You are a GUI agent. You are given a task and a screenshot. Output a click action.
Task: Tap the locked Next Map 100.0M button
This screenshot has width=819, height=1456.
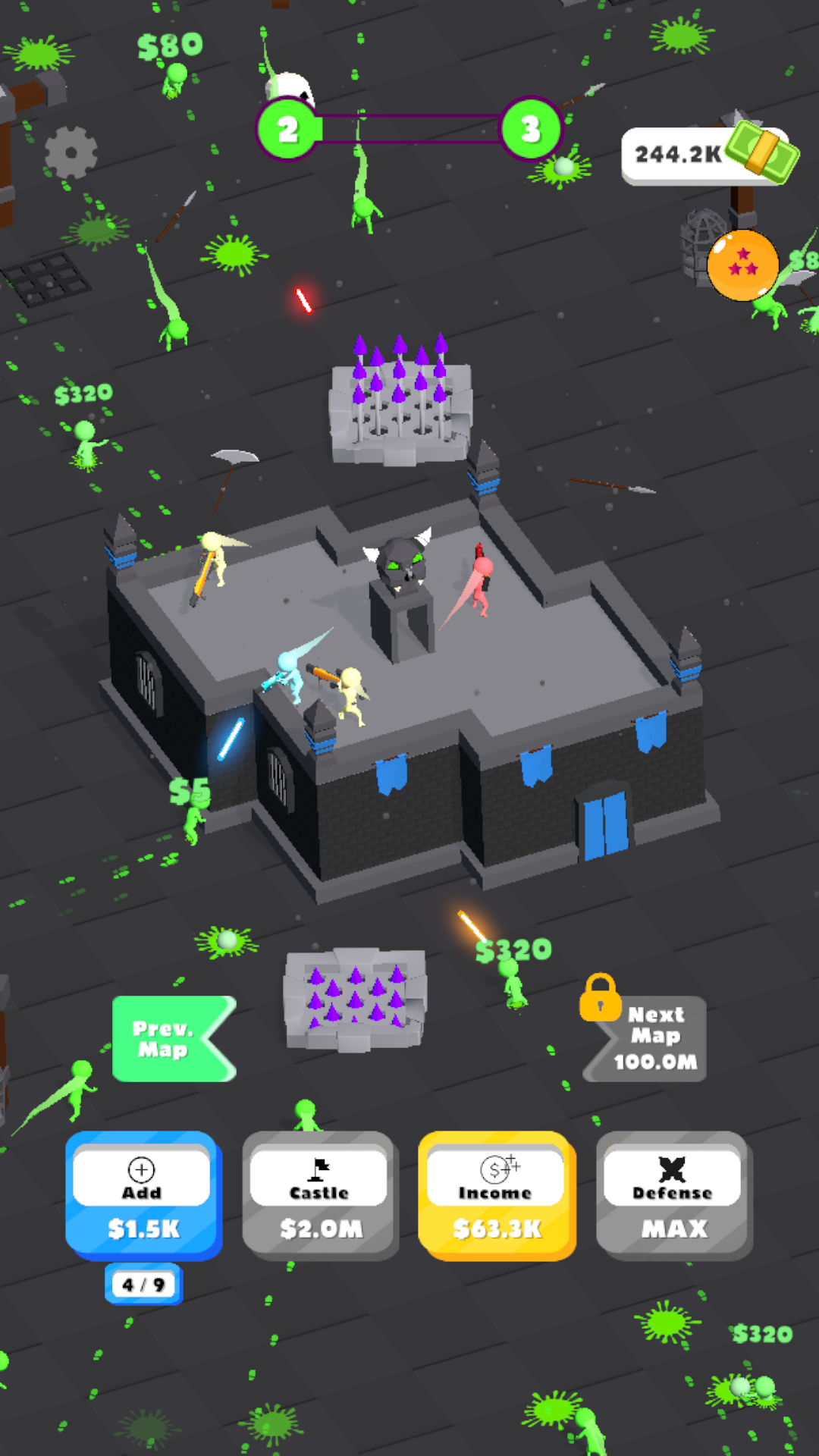pos(645,1037)
